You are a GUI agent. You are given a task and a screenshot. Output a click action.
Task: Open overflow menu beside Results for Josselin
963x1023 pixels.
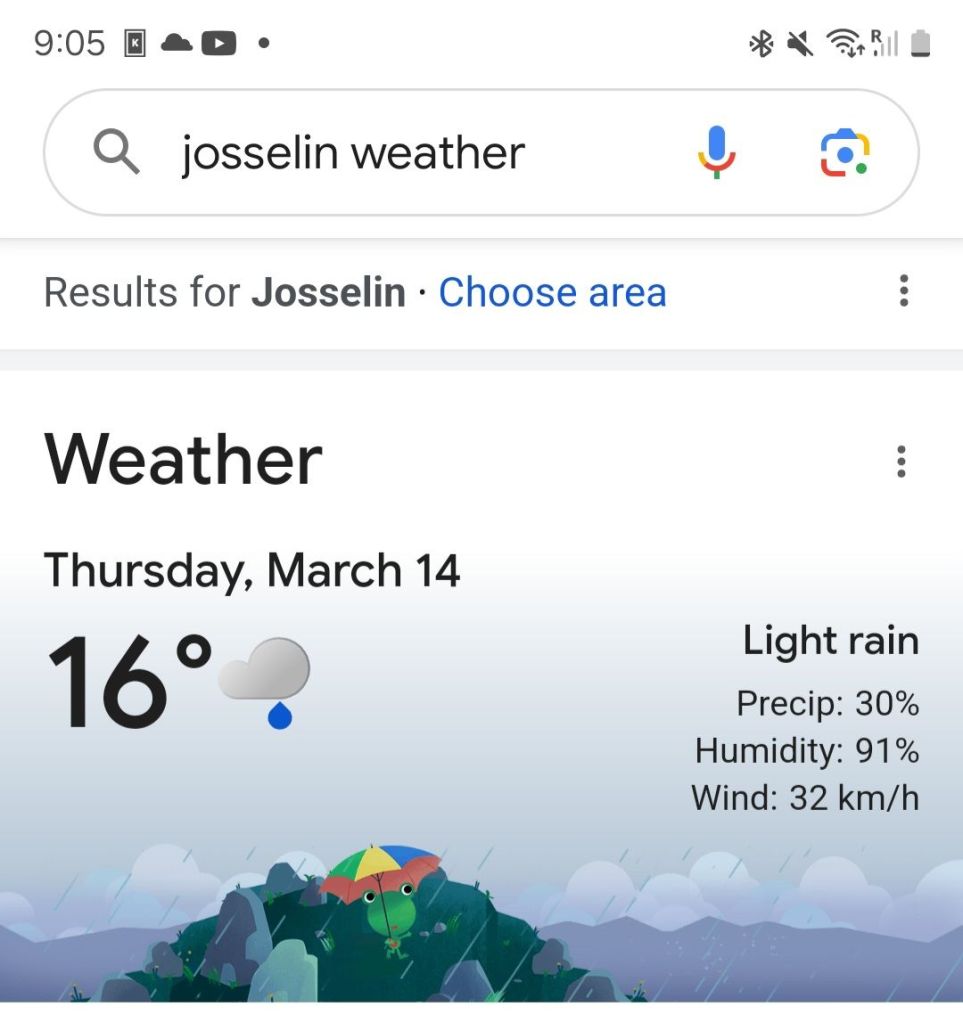(903, 291)
